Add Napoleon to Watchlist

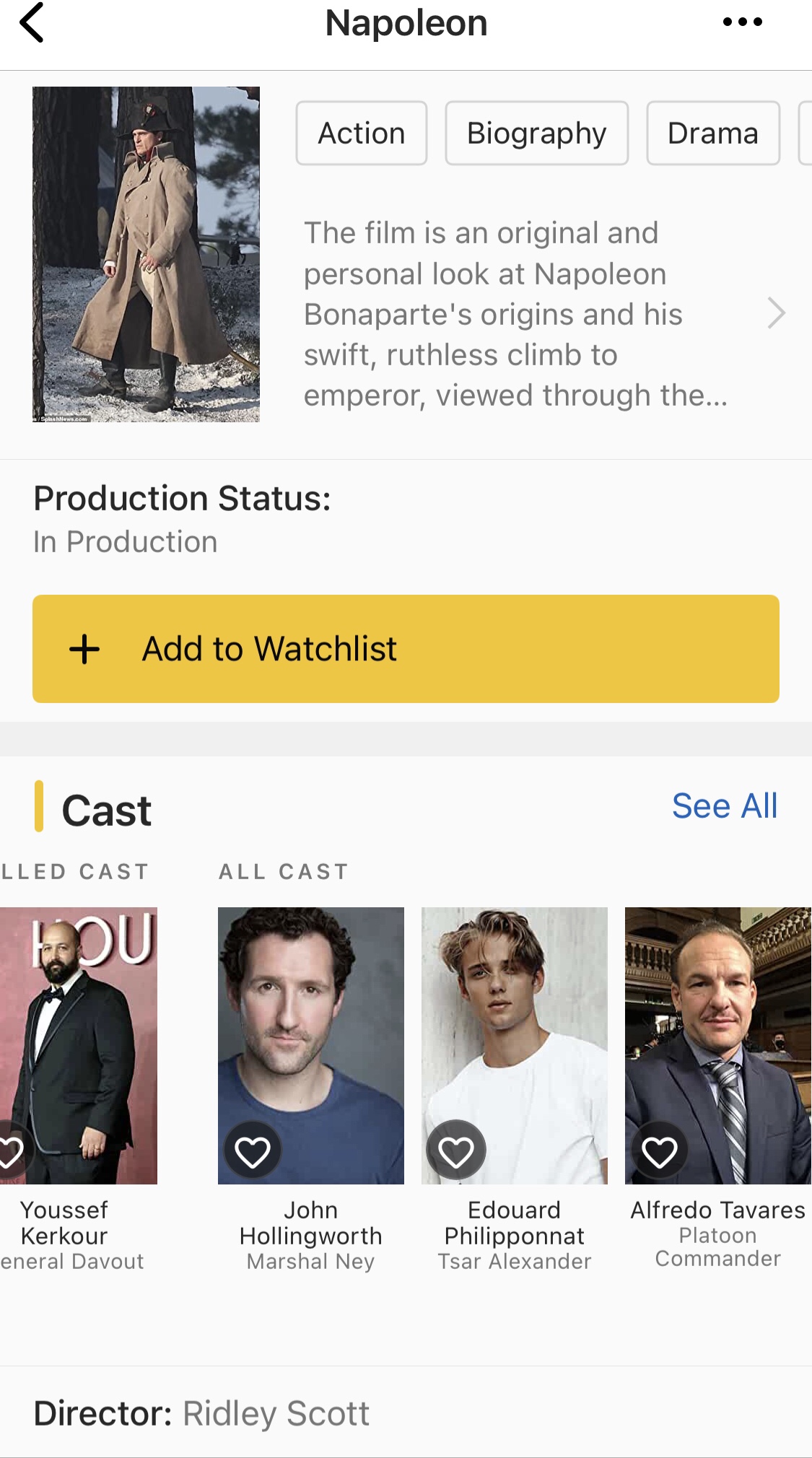tap(406, 649)
